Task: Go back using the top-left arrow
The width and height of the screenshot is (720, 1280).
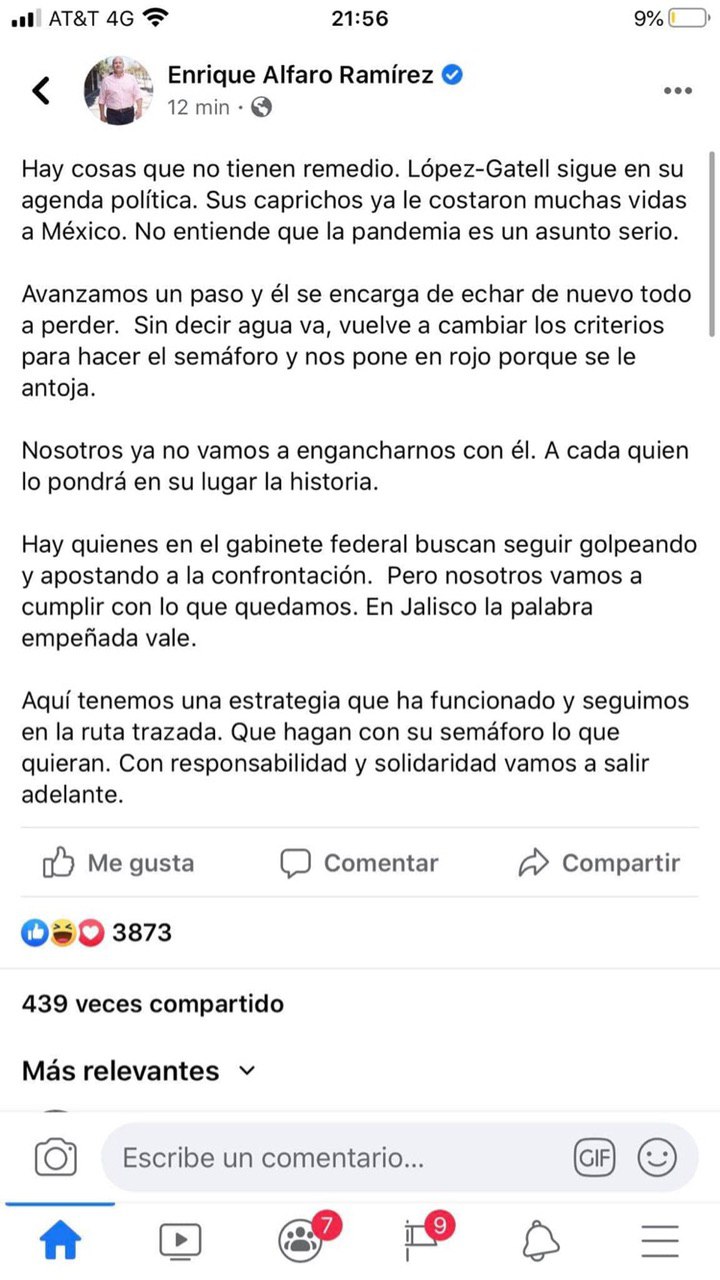Action: 40,90
